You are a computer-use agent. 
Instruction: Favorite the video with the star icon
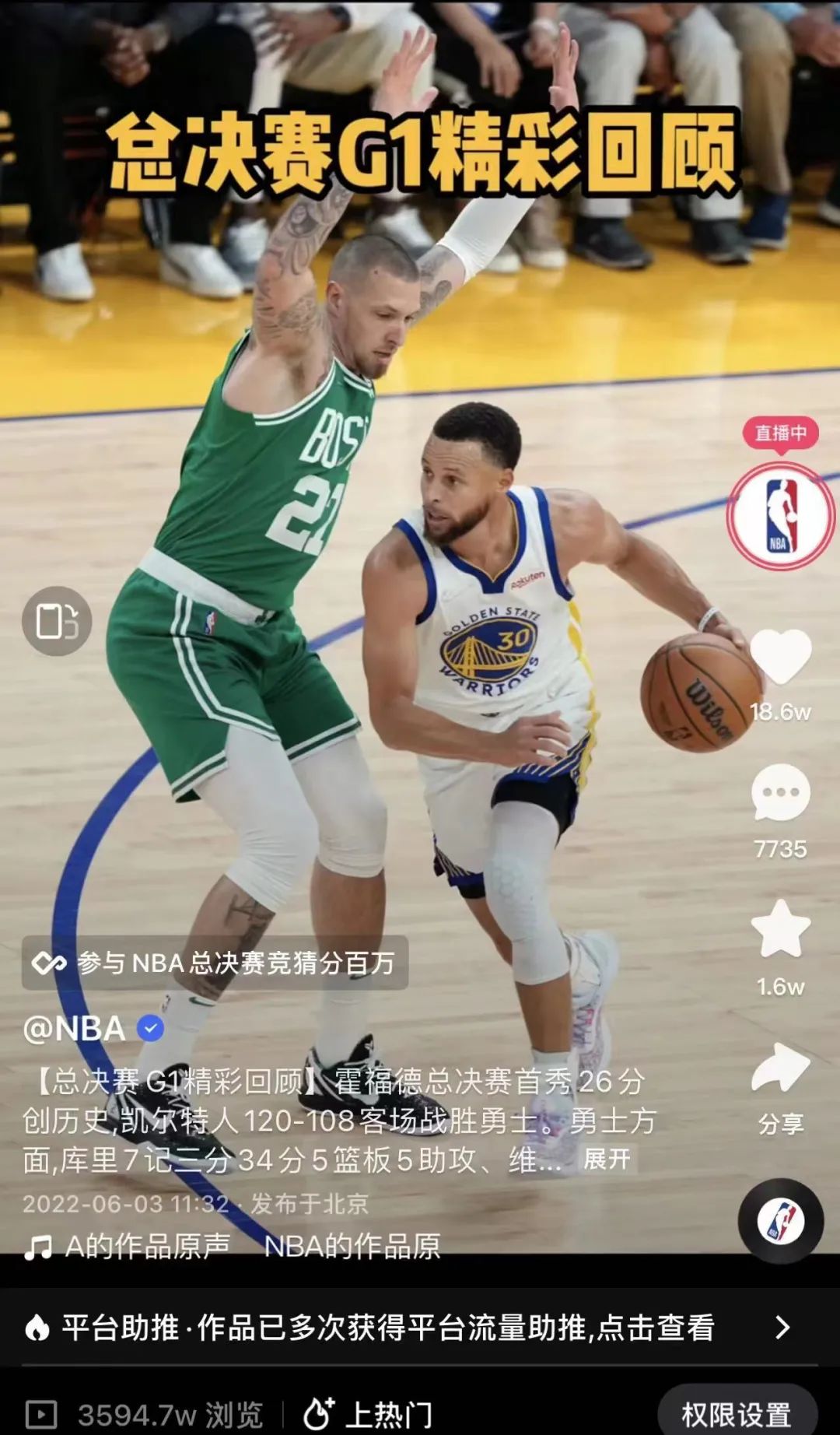(780, 929)
